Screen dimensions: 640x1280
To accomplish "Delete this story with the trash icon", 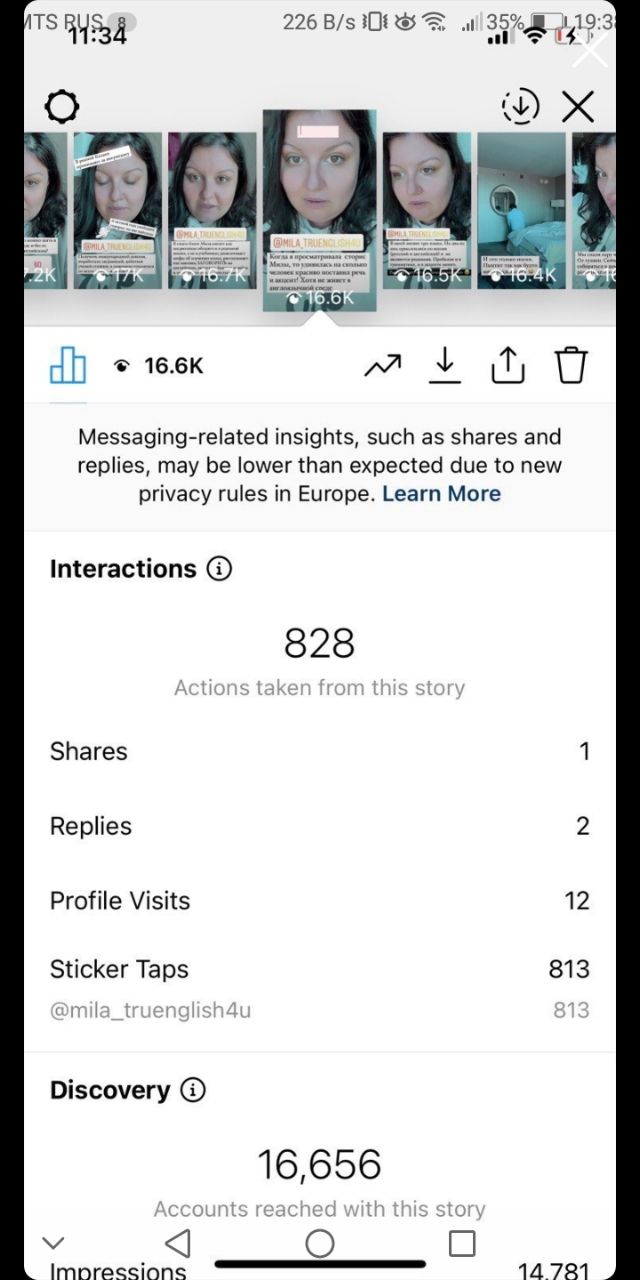I will tap(571, 366).
